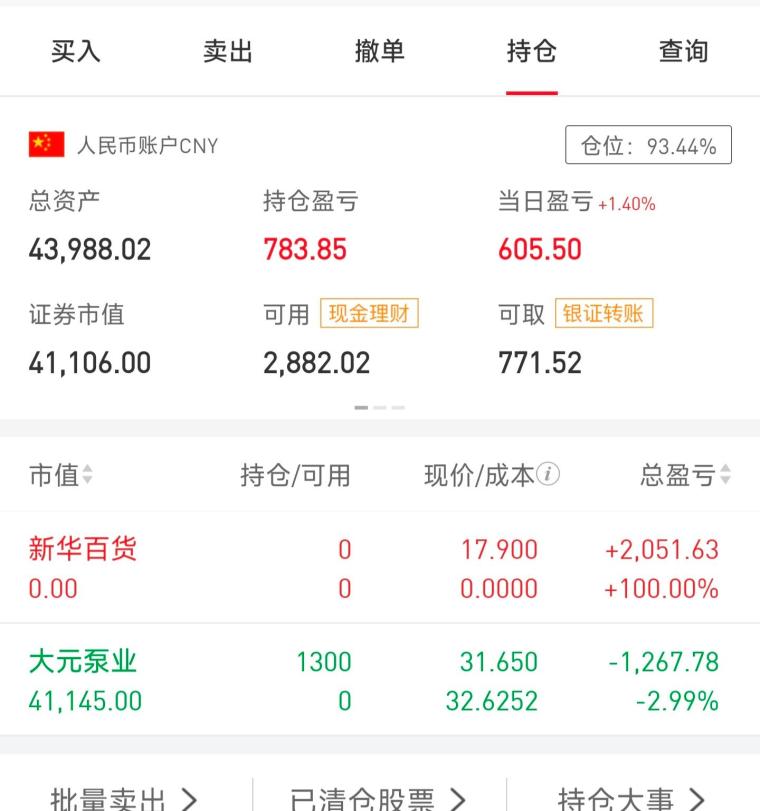The width and height of the screenshot is (760, 811).
Task: Show info about 现价/成本
Action: (x=549, y=475)
